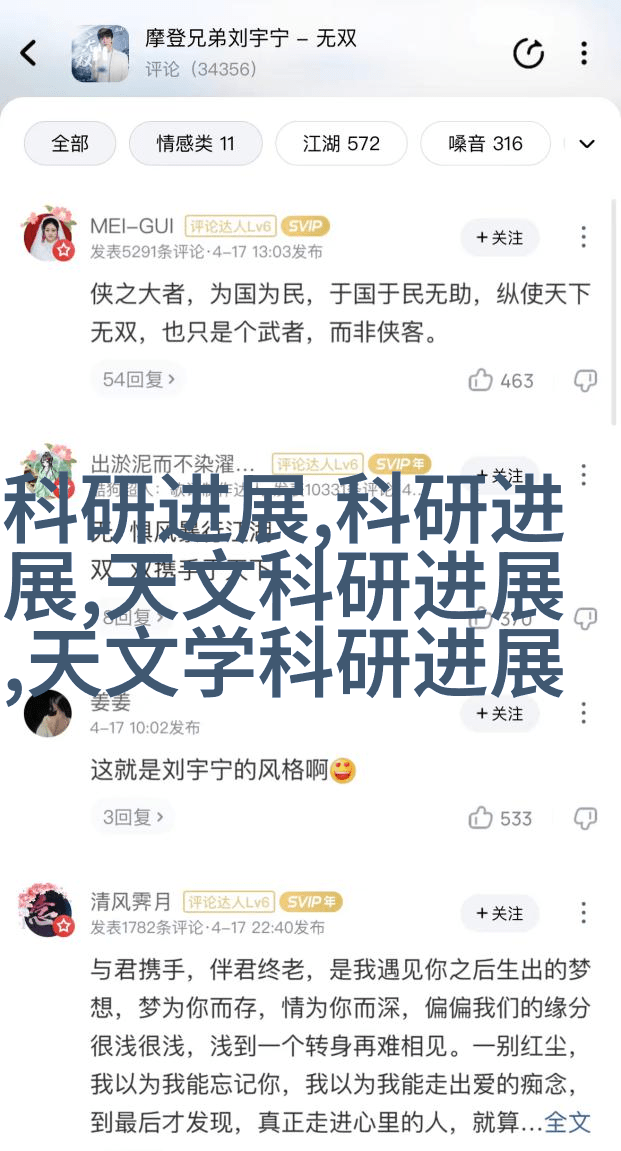
Task: Filter comments by 情感类 11
Action: (195, 143)
